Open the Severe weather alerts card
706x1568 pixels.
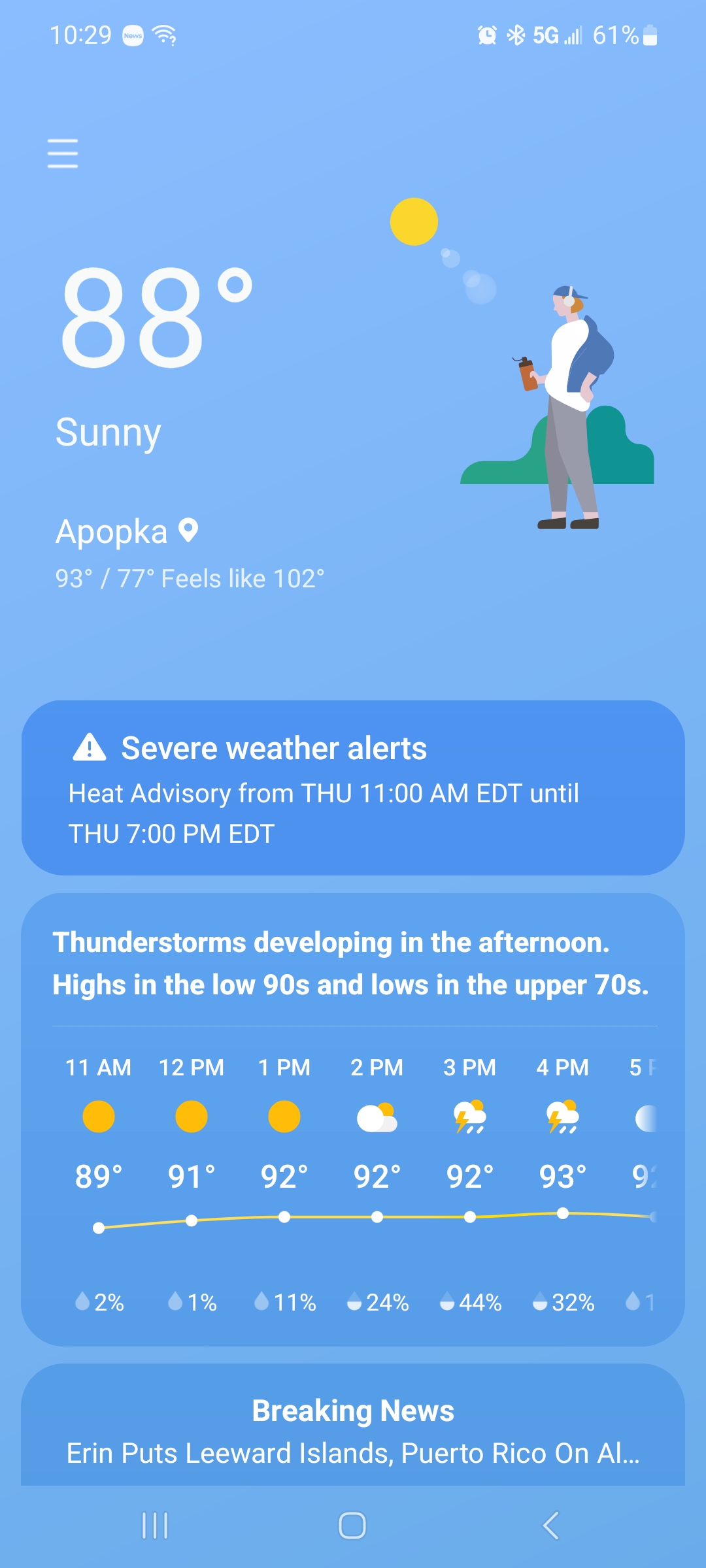(353, 788)
